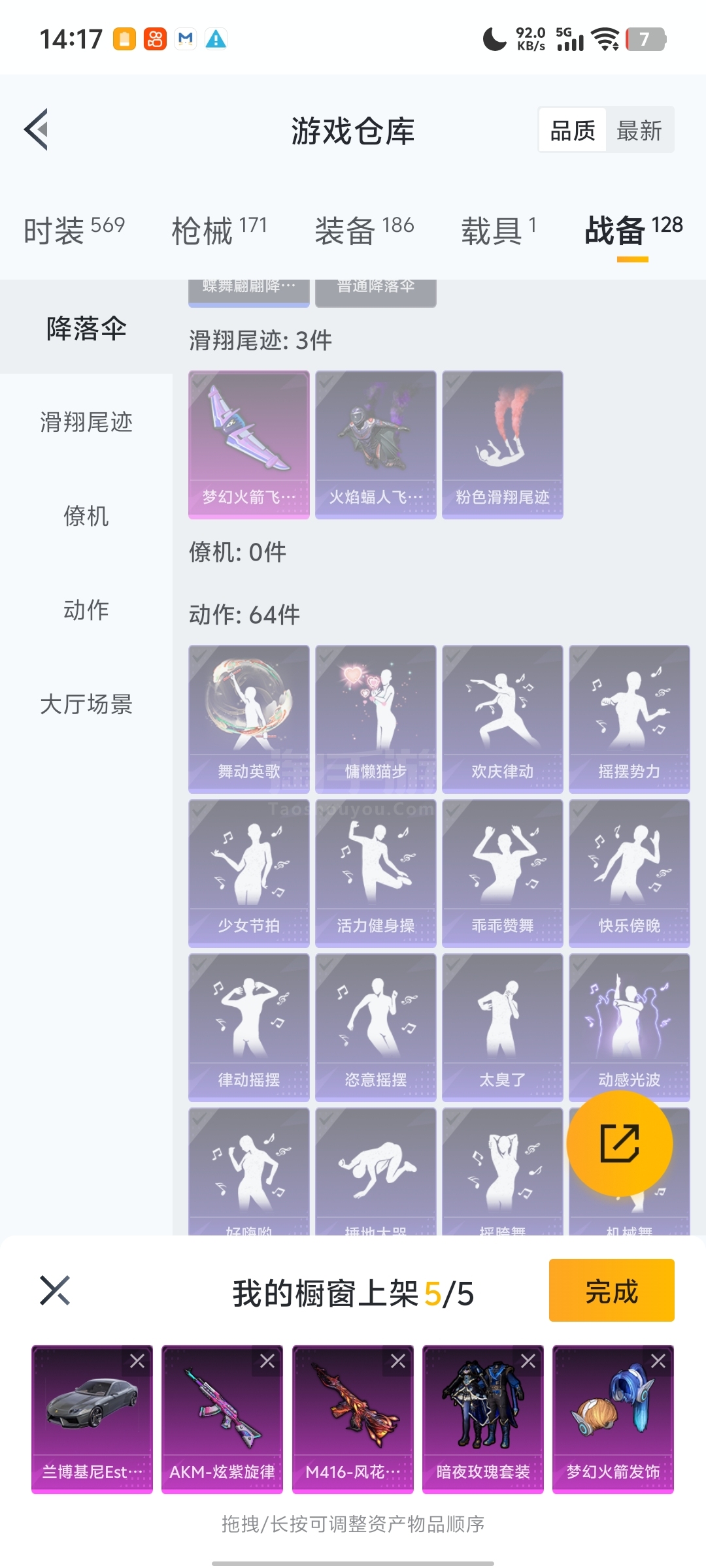Jump to 滑翔尾迹 in the side list
Screen dimensions: 706x1568
[x=86, y=421]
